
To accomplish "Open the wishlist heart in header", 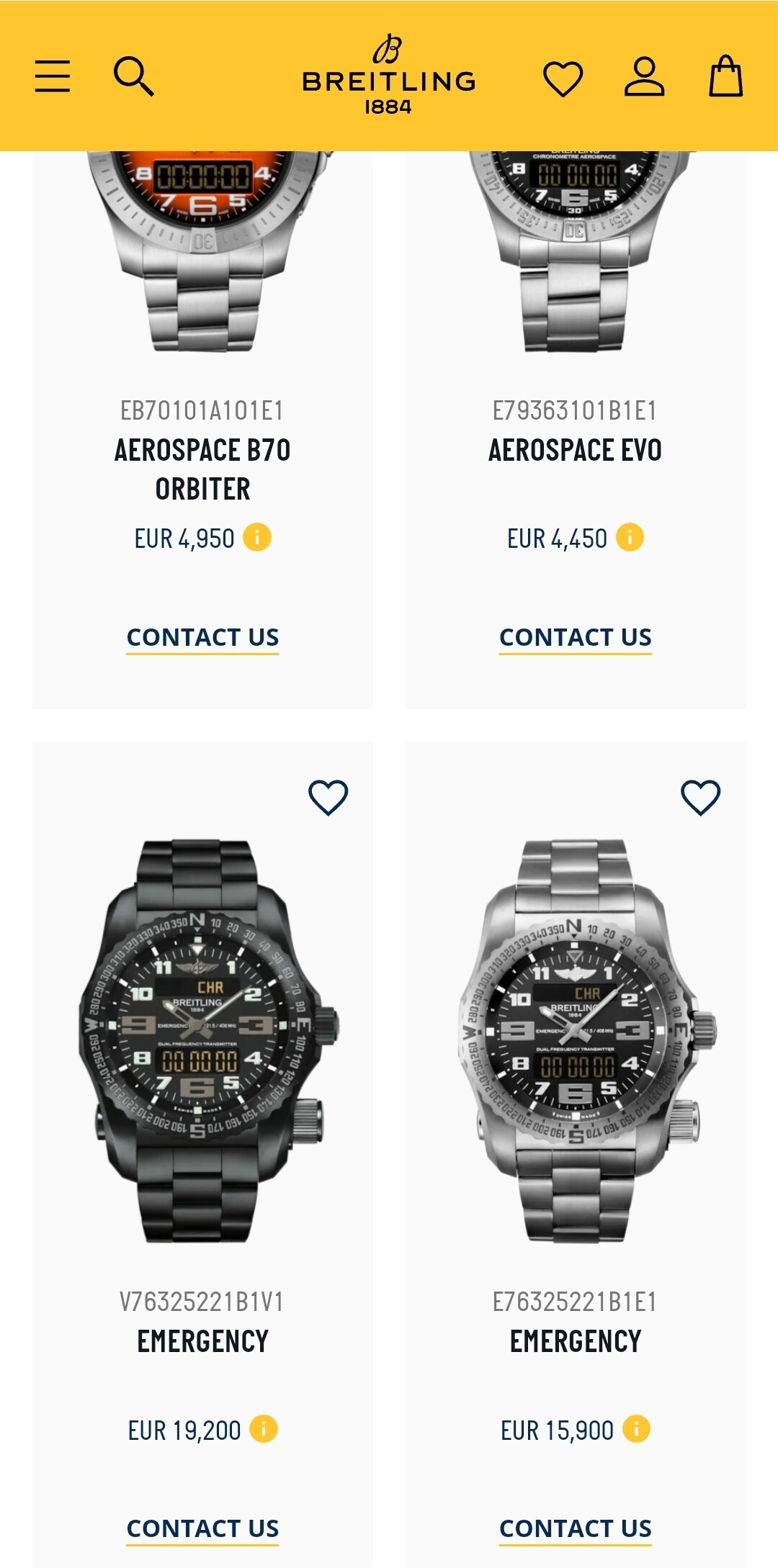I will click(x=563, y=78).
